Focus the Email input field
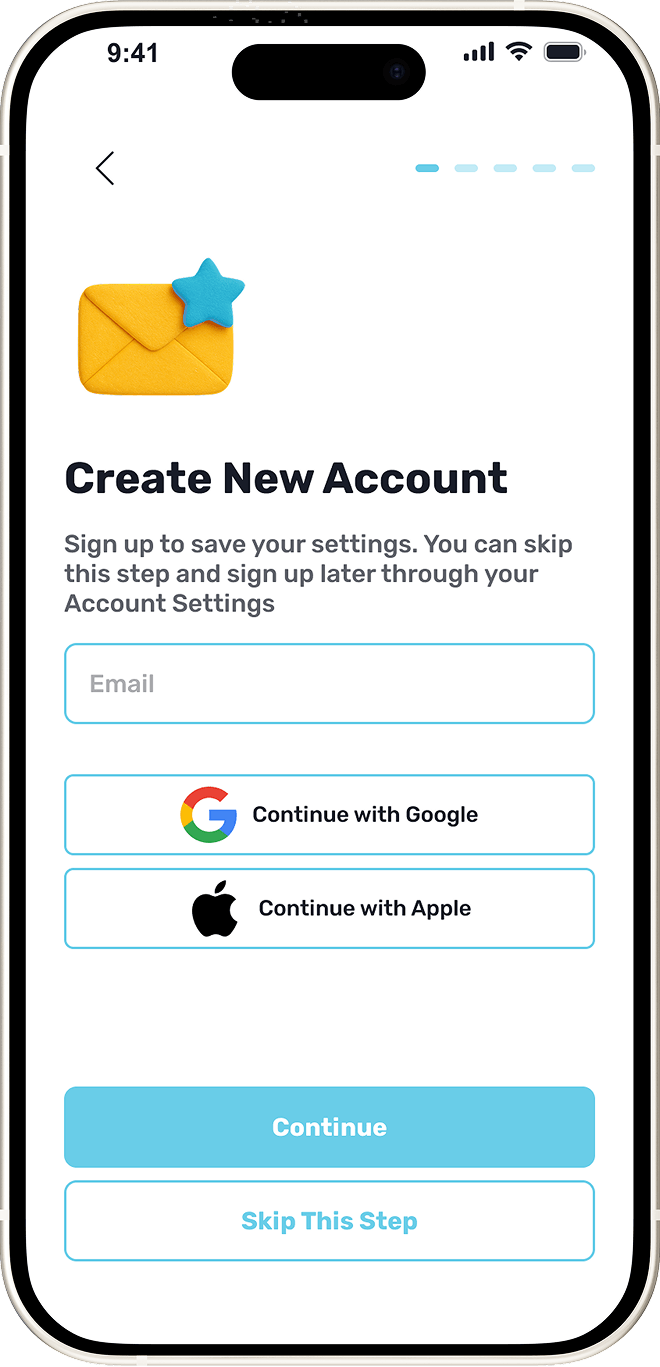 tap(329, 684)
